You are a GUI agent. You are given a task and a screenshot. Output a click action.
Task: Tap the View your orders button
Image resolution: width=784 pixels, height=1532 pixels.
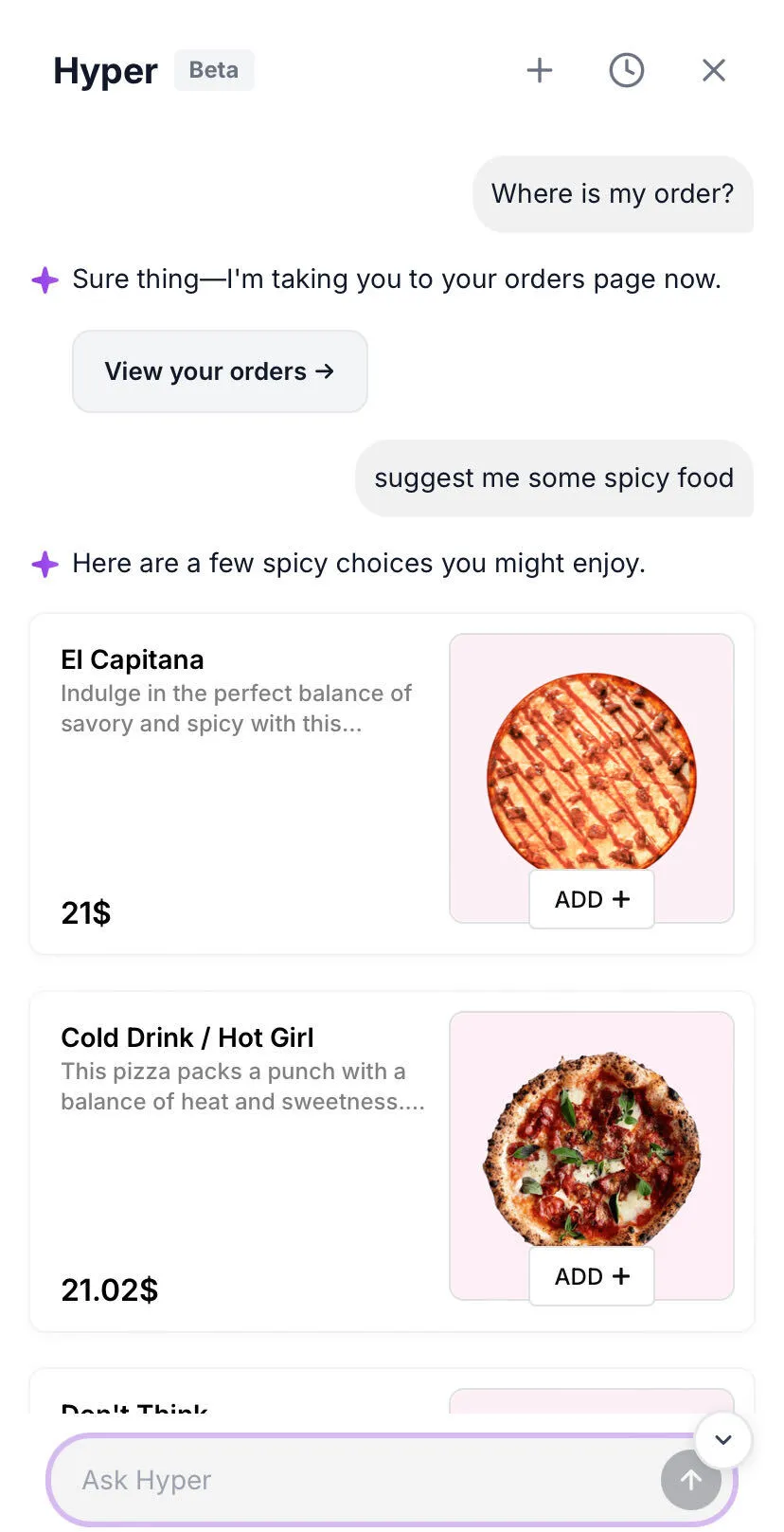coord(220,371)
